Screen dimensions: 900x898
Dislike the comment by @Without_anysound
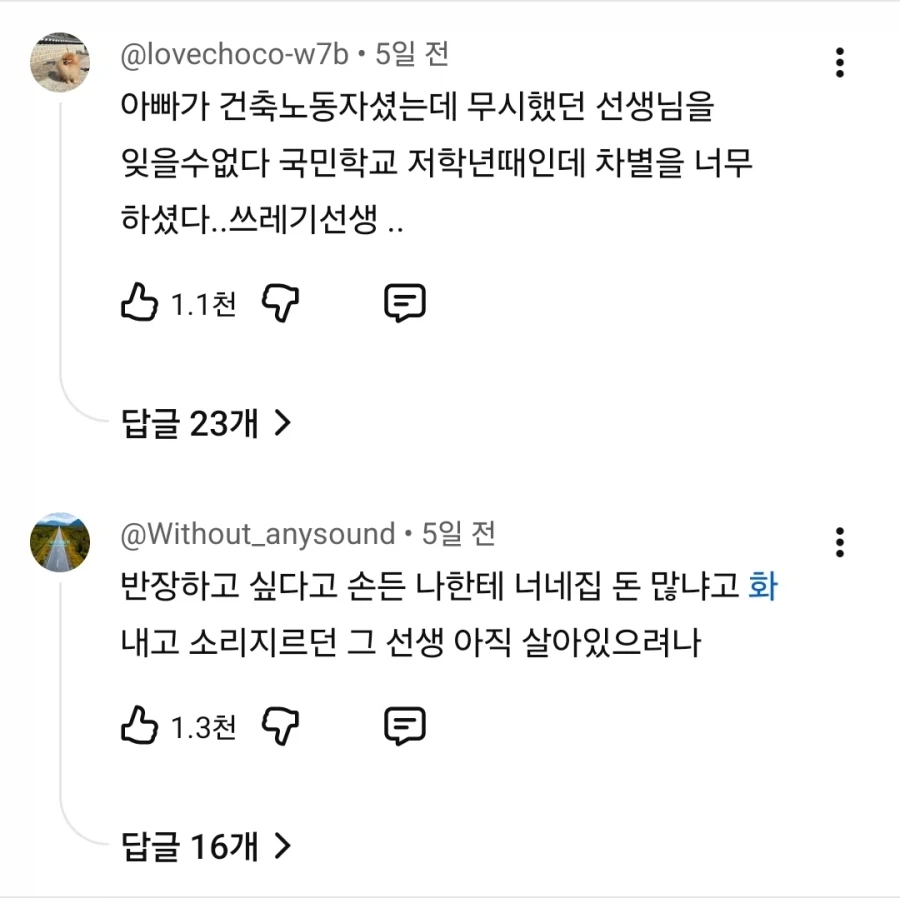(x=281, y=726)
